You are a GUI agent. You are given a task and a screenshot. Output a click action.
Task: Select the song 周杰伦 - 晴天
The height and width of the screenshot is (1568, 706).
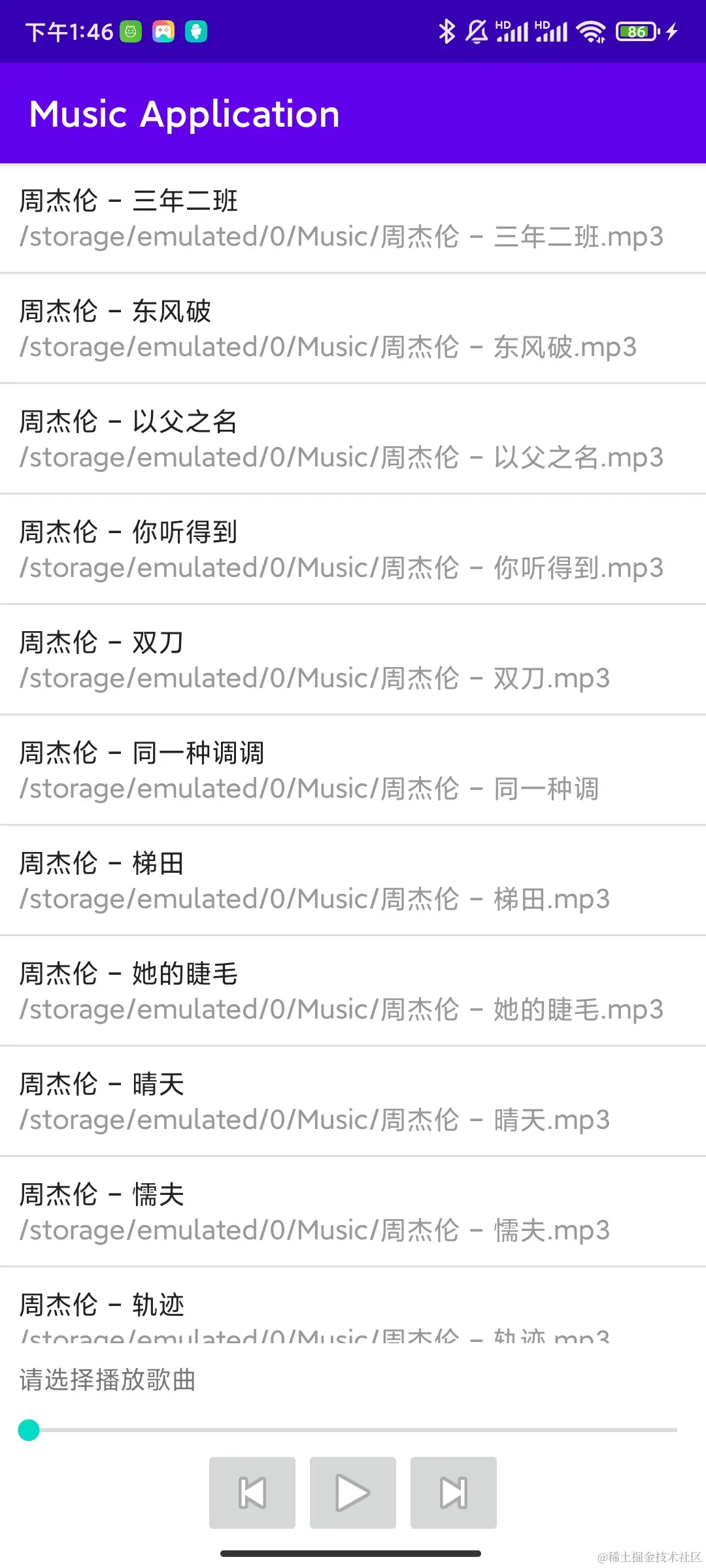[x=353, y=1101]
